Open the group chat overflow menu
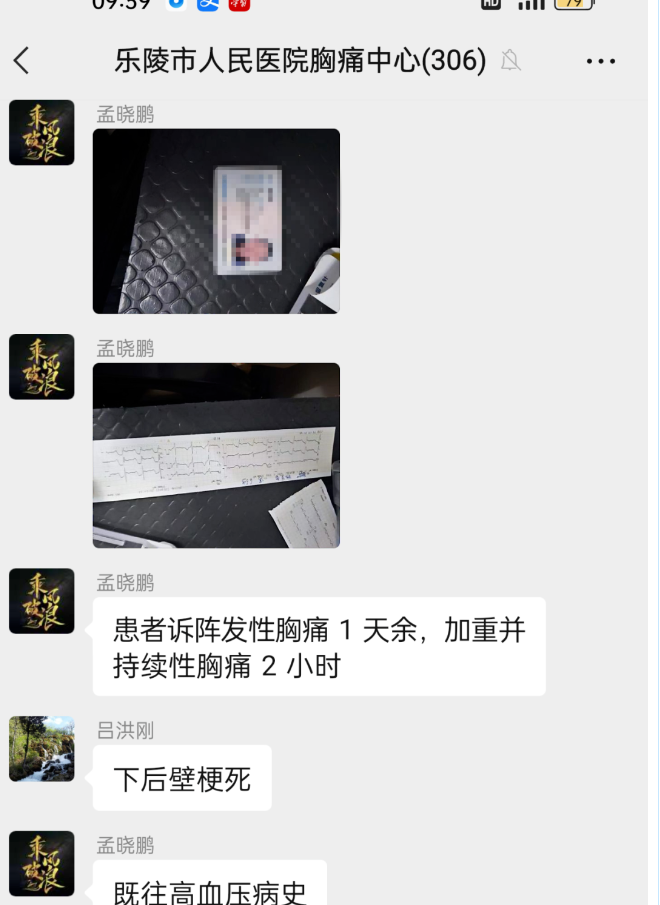The image size is (660, 905). 601,62
